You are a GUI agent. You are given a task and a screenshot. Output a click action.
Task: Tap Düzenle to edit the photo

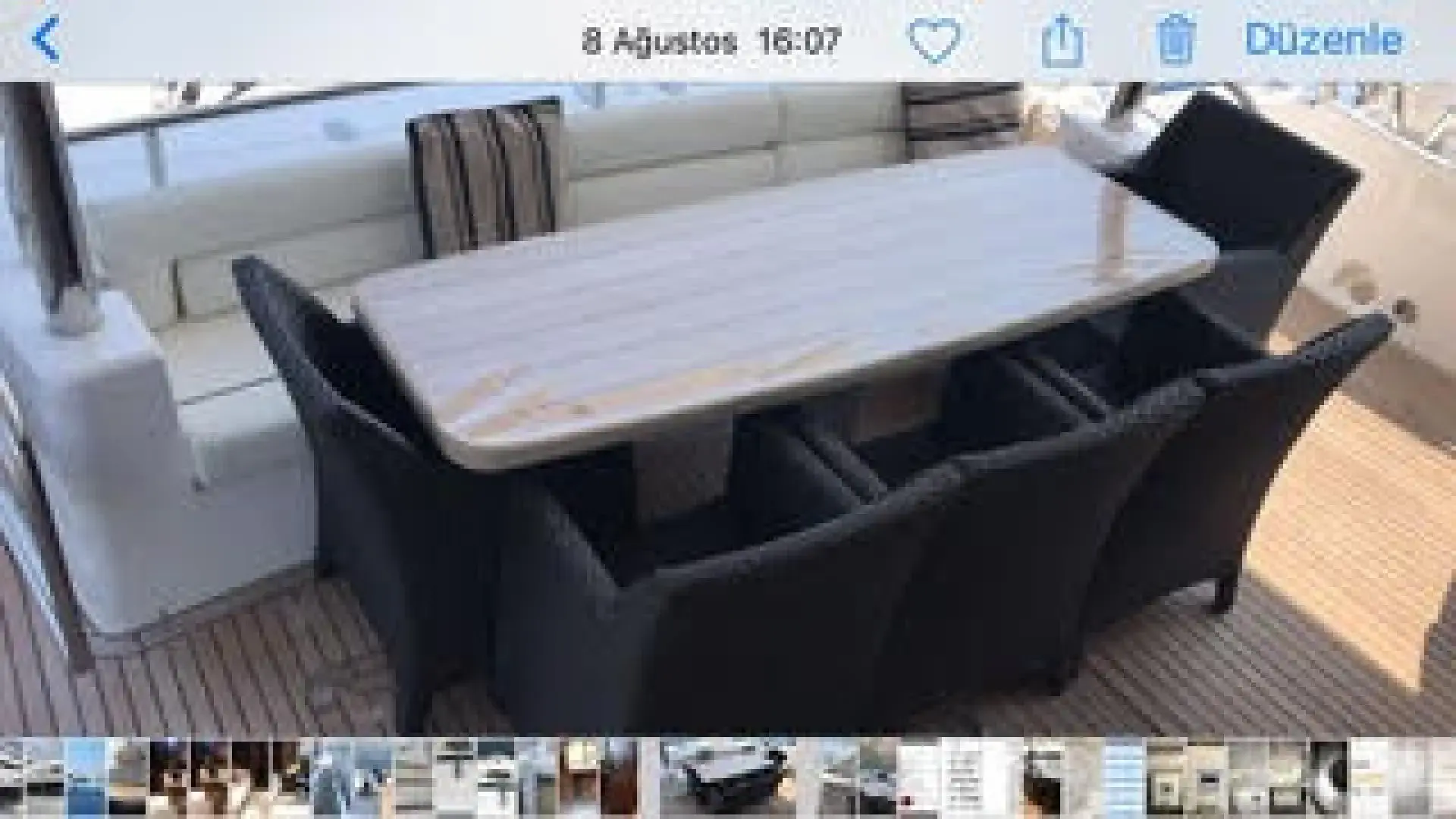point(1323,39)
